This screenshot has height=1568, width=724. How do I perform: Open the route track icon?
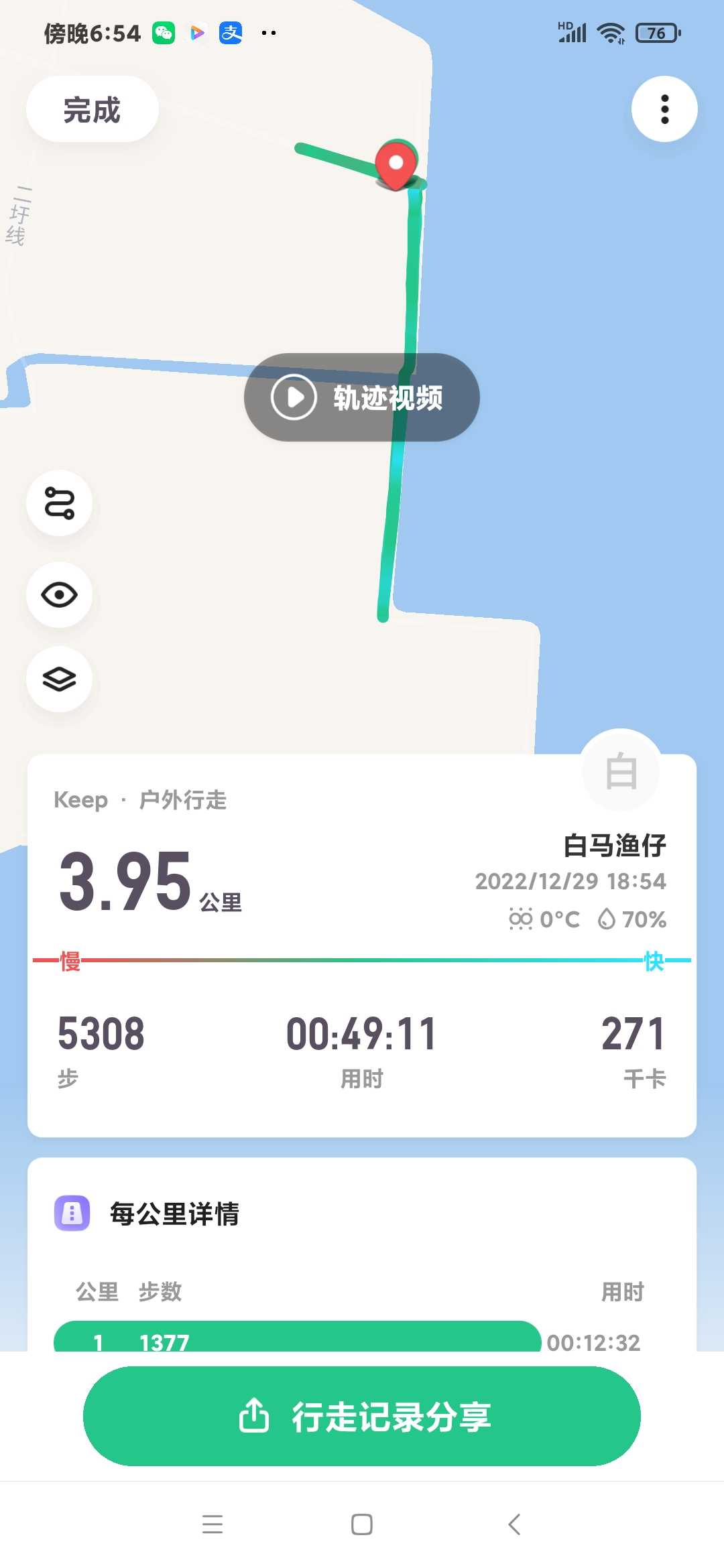tap(59, 503)
